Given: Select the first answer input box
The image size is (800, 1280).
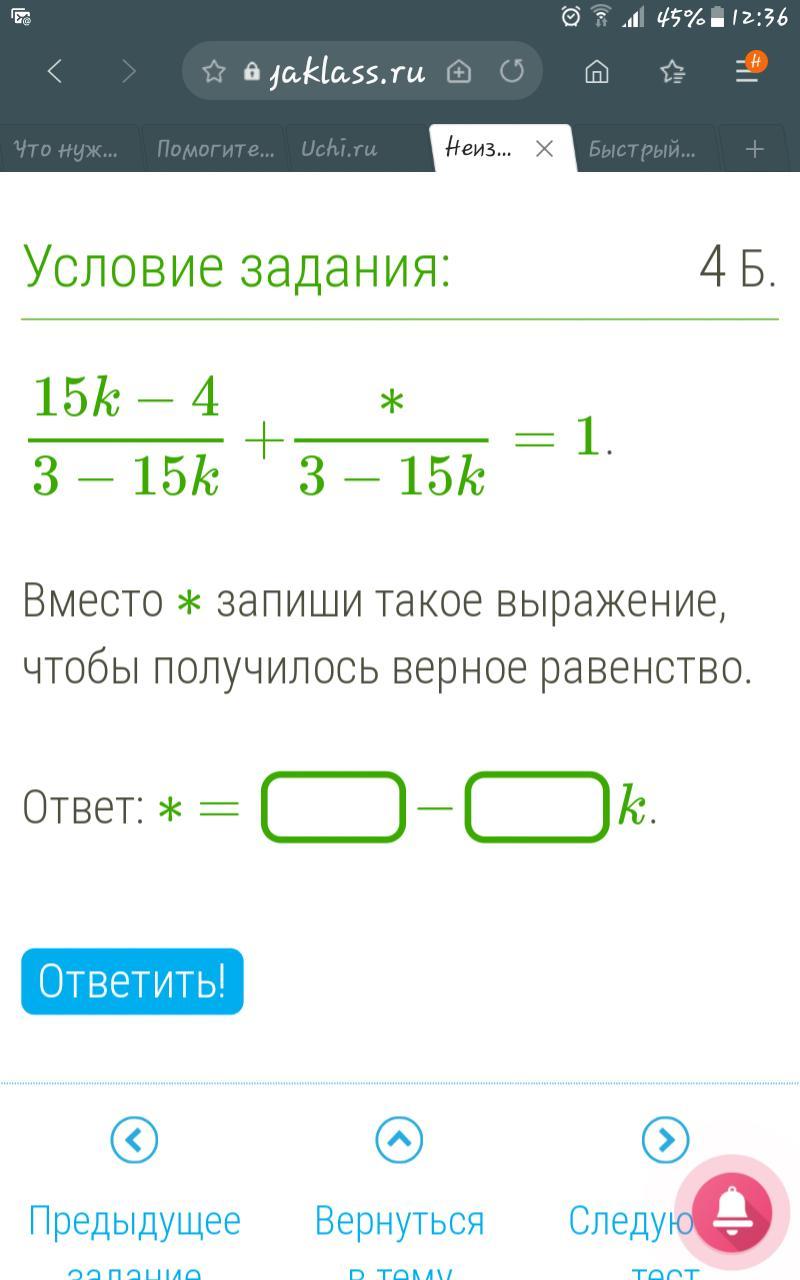Looking at the screenshot, I should point(333,807).
